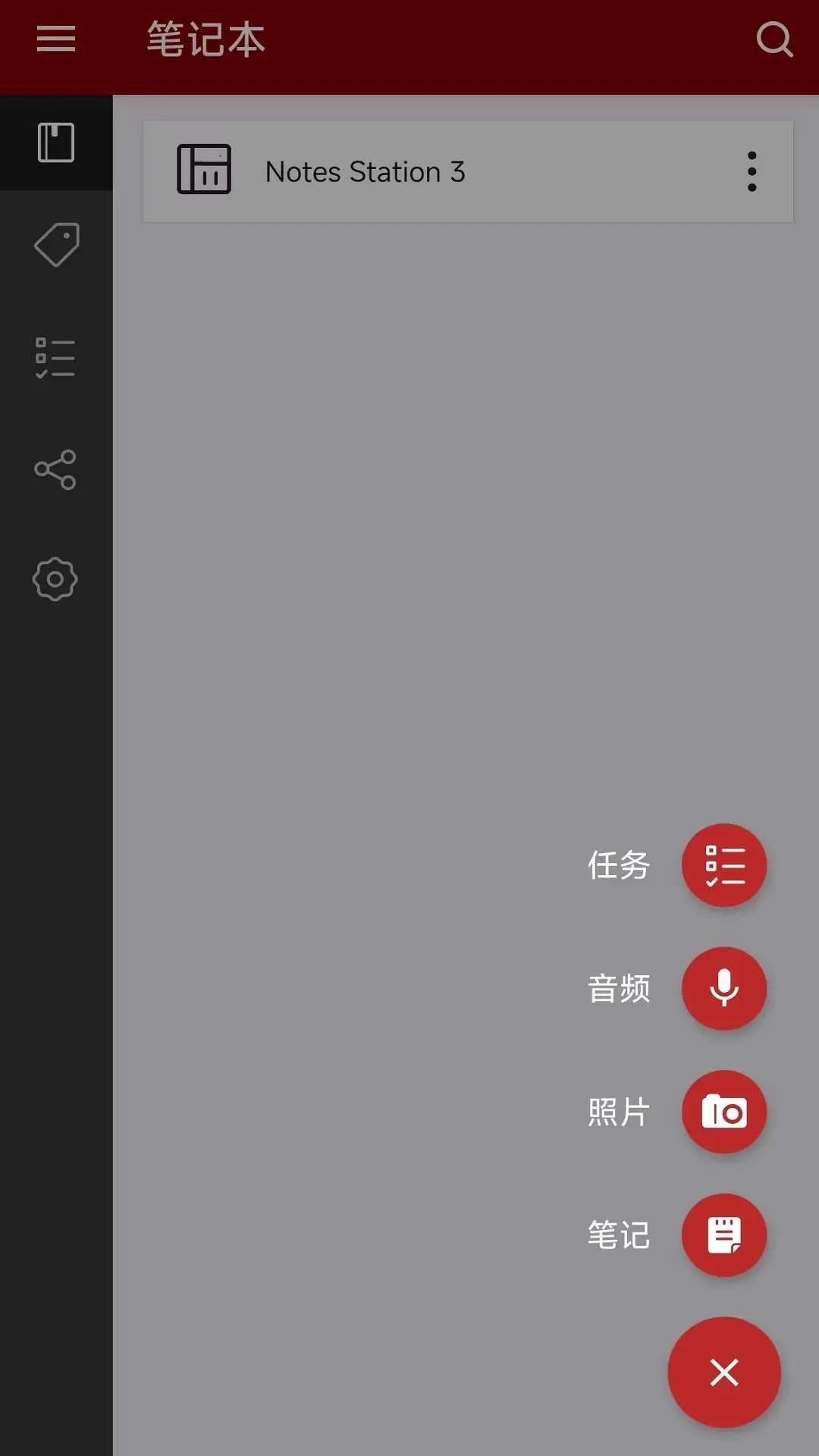Open the Notebooks sidebar icon
819x1456 pixels.
tap(56, 143)
